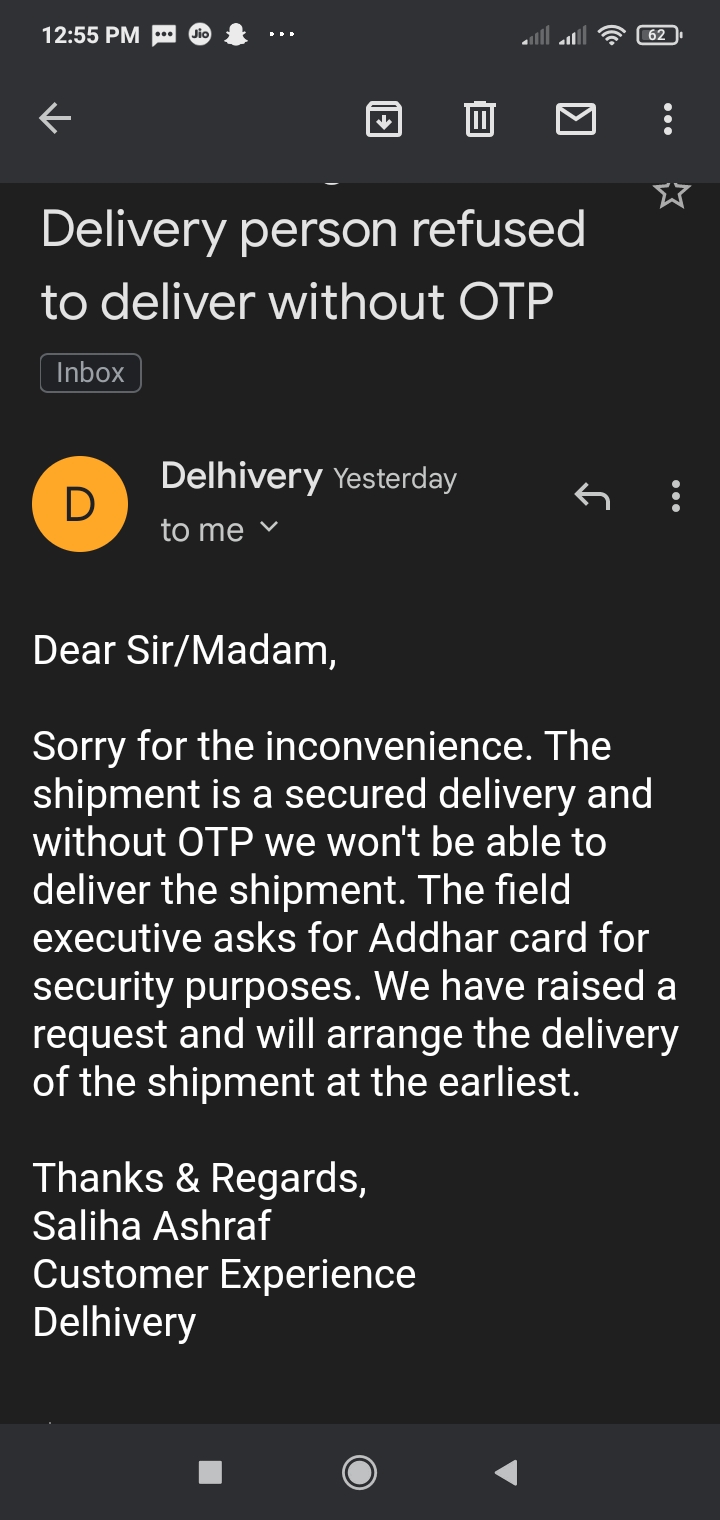Open Delhivery sender avatar

click(x=80, y=504)
